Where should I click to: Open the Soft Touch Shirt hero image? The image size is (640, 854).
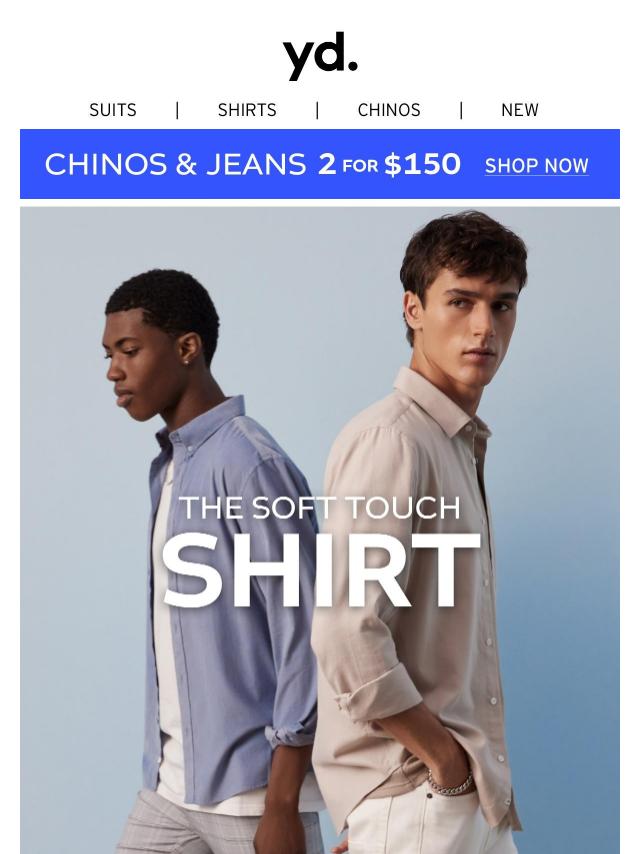[320, 530]
